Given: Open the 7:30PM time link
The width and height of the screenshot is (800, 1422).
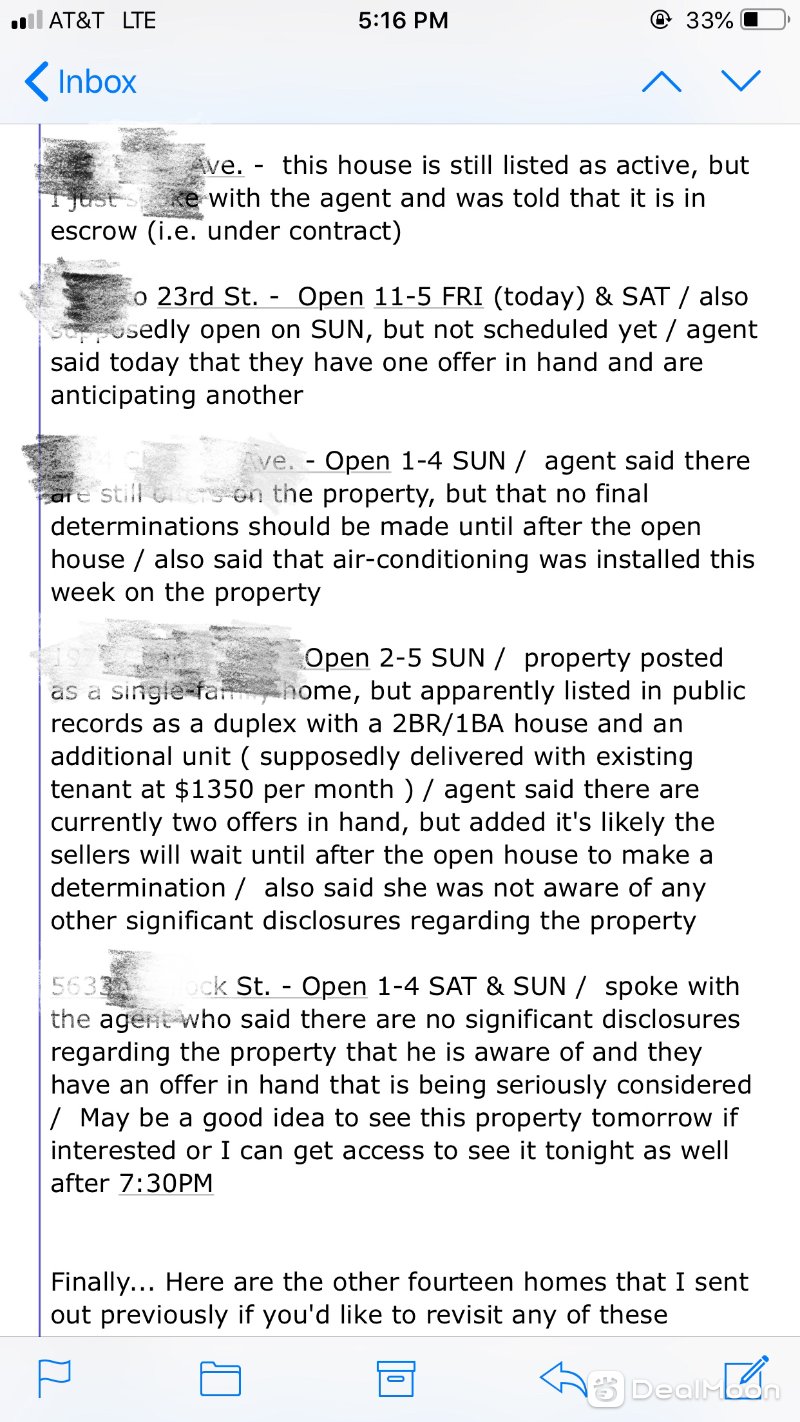Looking at the screenshot, I should click(166, 1184).
